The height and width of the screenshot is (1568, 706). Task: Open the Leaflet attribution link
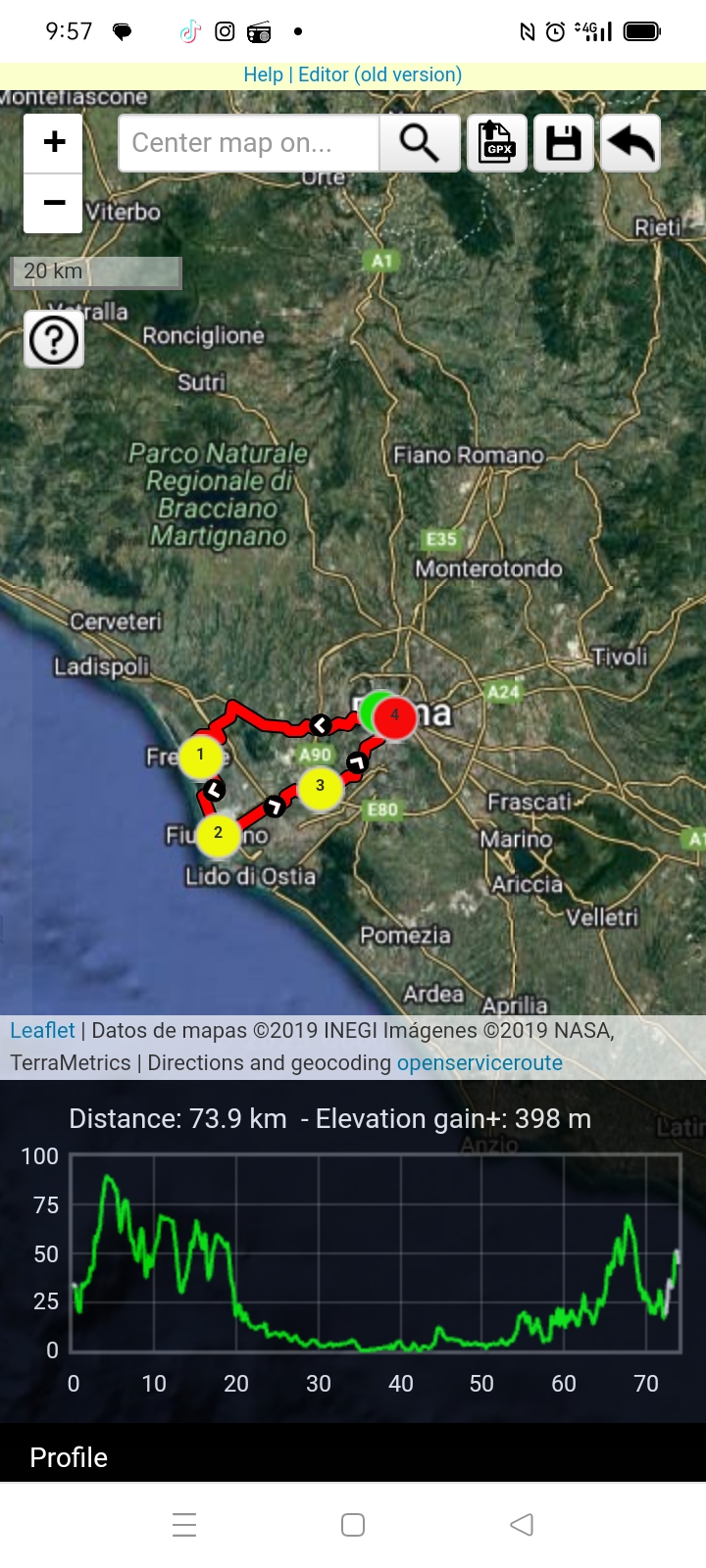(42, 1030)
